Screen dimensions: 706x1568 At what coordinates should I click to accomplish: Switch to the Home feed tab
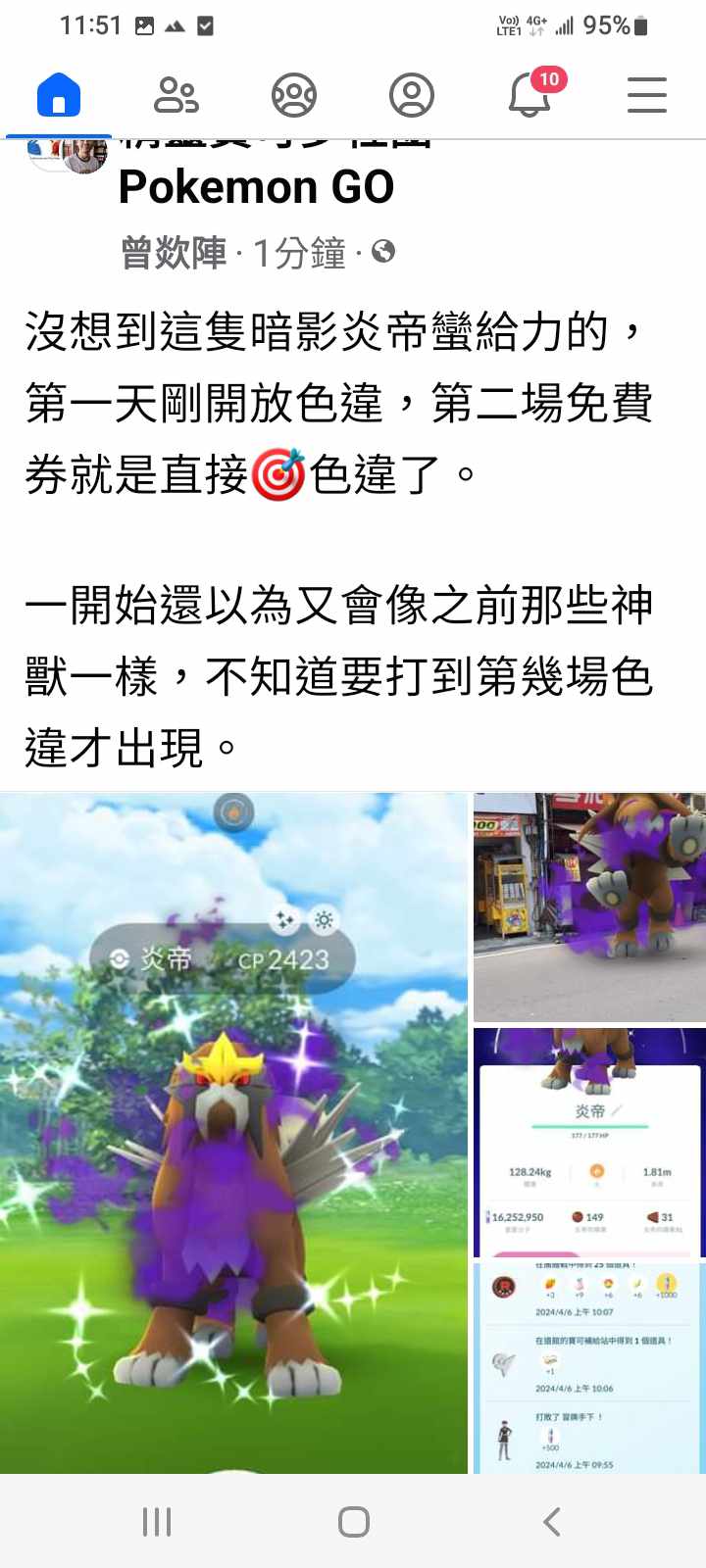point(59,96)
